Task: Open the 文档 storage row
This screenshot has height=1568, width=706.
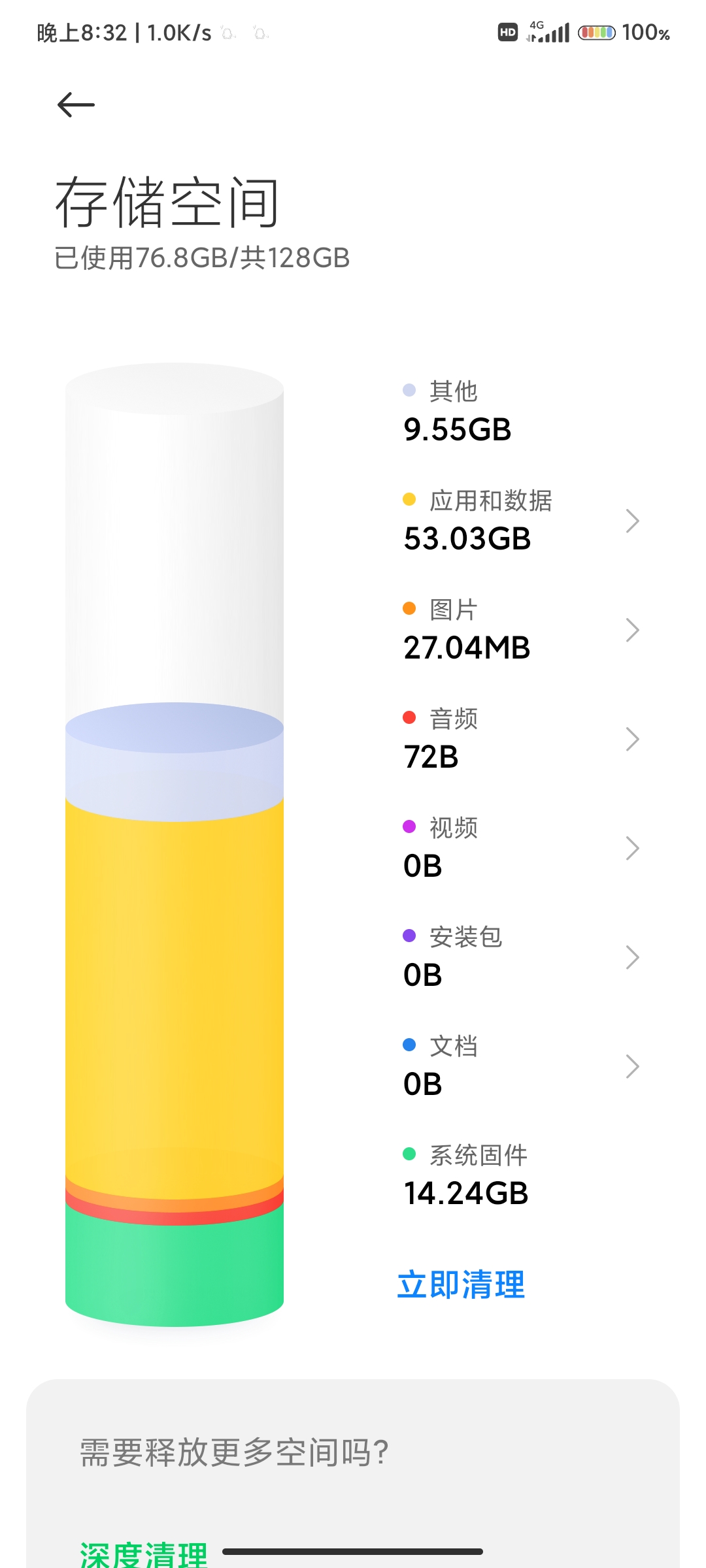Action: pos(521,1066)
